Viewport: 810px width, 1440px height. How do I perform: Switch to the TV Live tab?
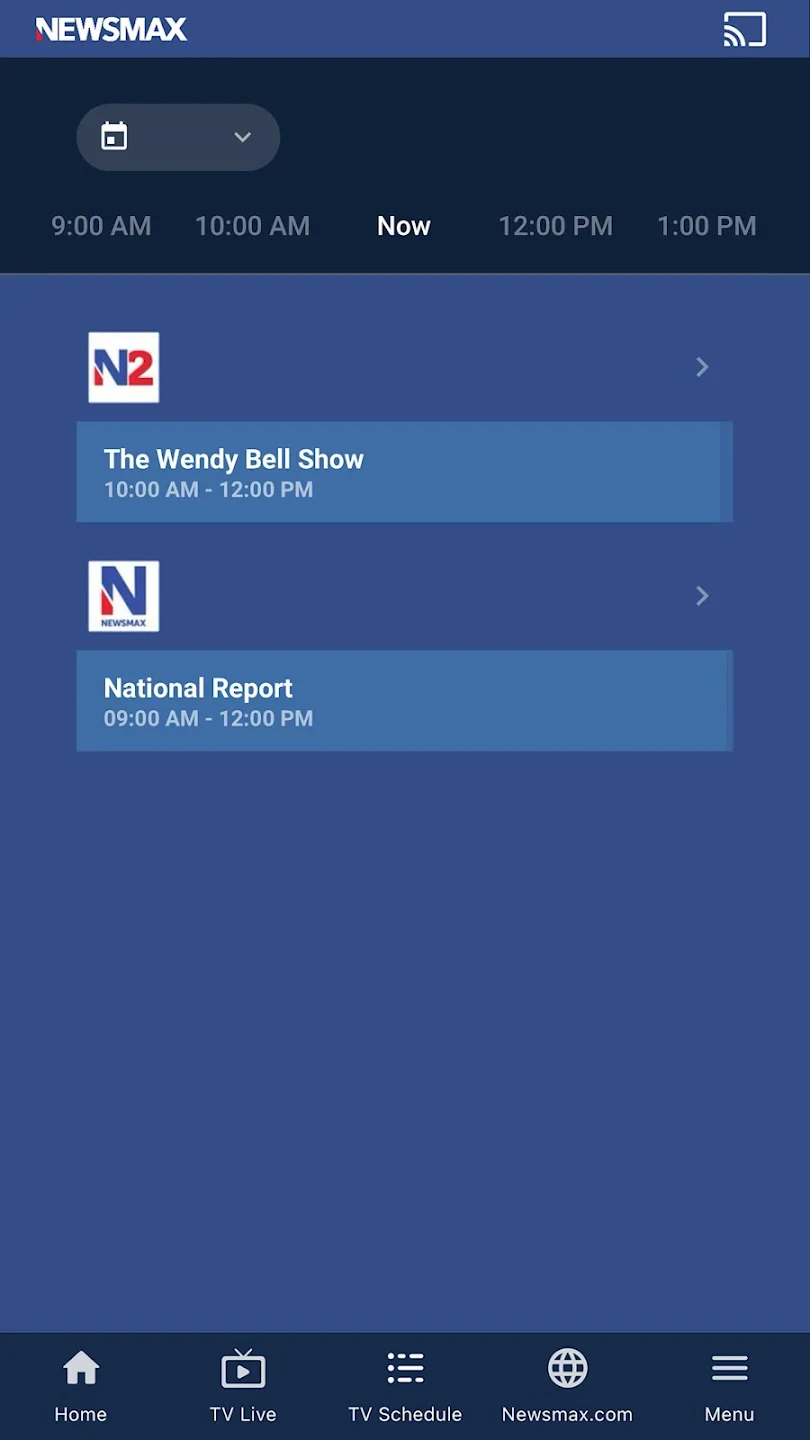[243, 1386]
